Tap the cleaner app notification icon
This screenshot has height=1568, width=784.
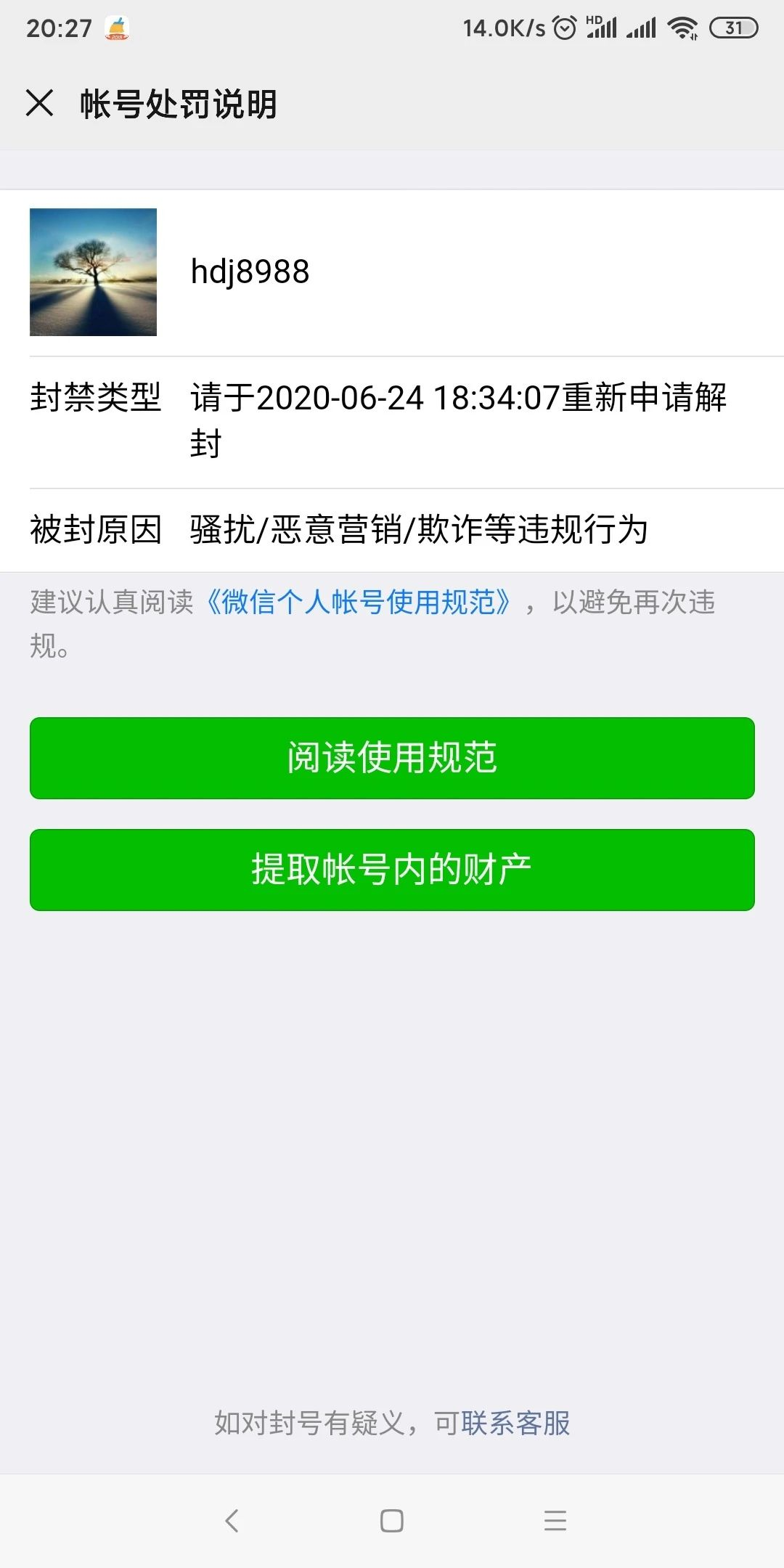click(116, 26)
